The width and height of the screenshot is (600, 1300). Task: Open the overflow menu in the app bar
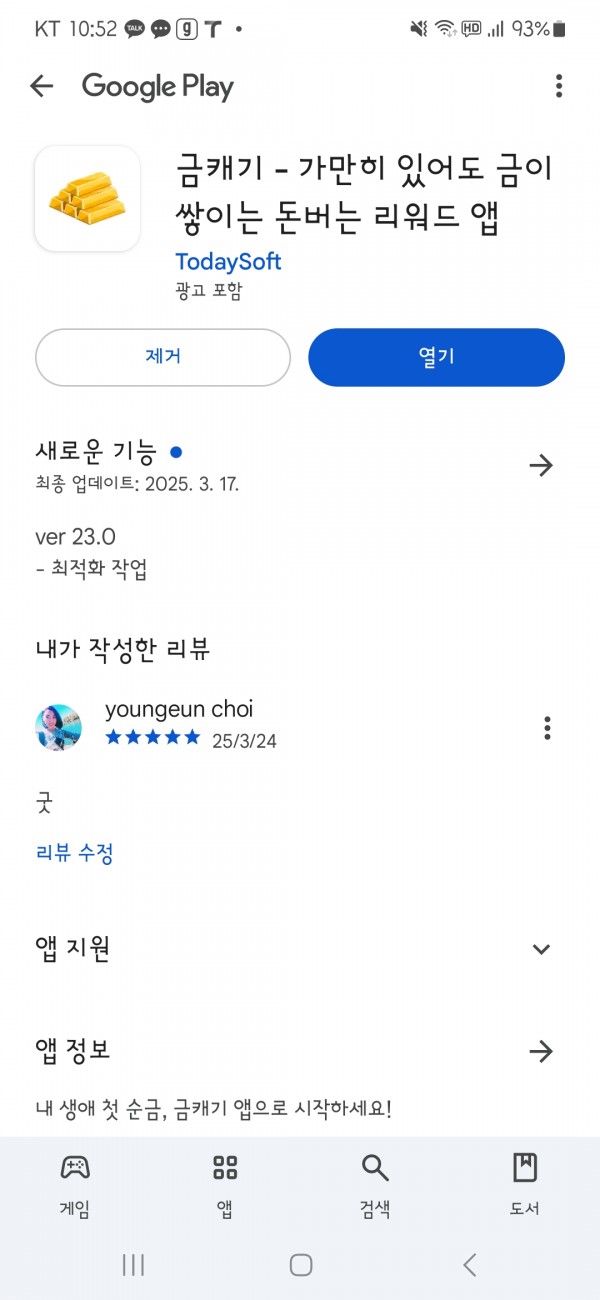coord(558,86)
